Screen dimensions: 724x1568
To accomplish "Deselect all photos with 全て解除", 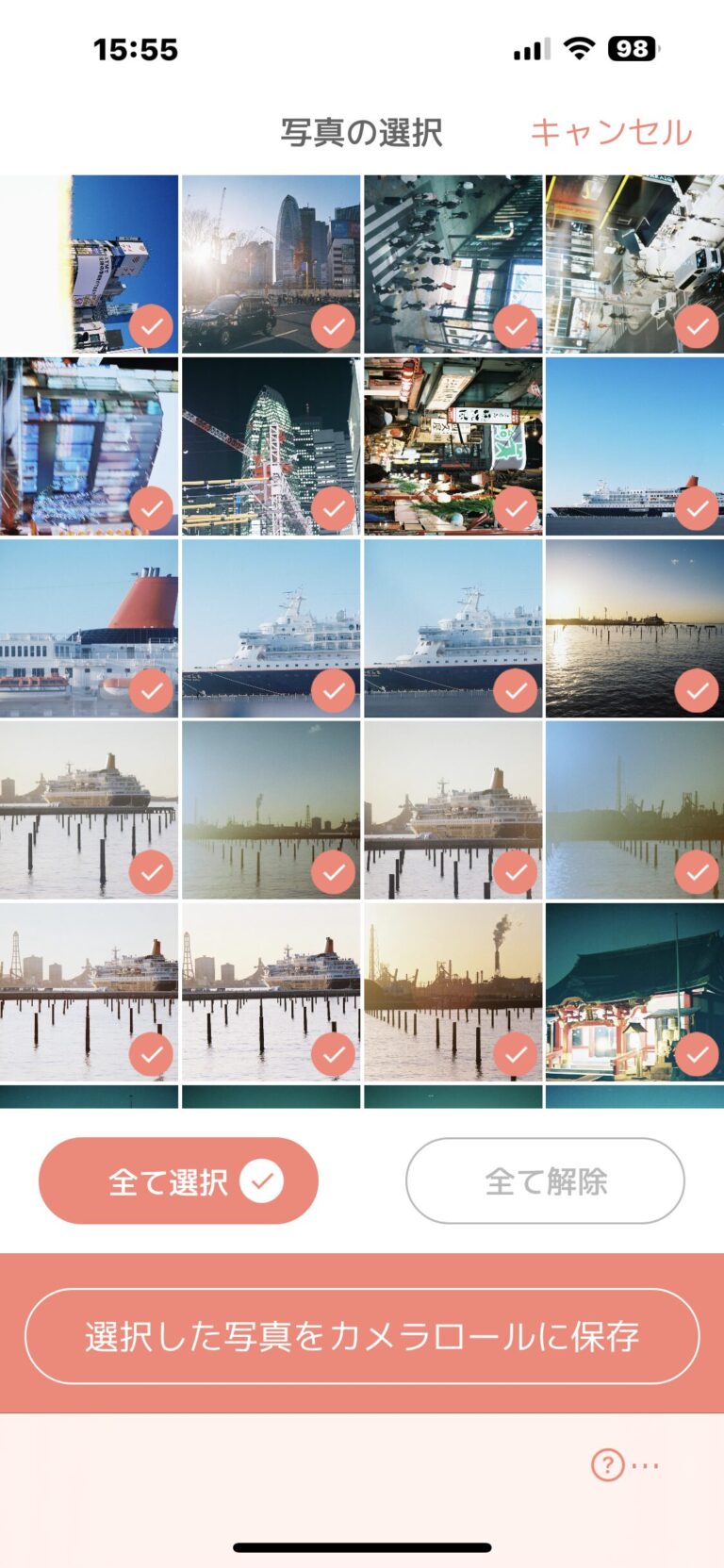I will (x=545, y=1180).
